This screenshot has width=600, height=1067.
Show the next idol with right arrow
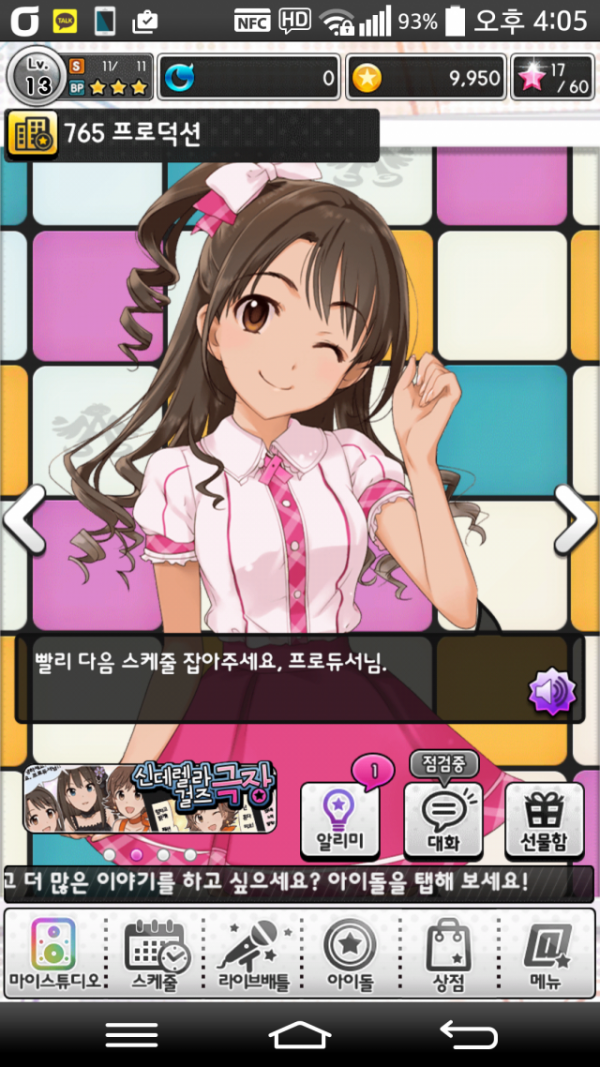pos(575,521)
